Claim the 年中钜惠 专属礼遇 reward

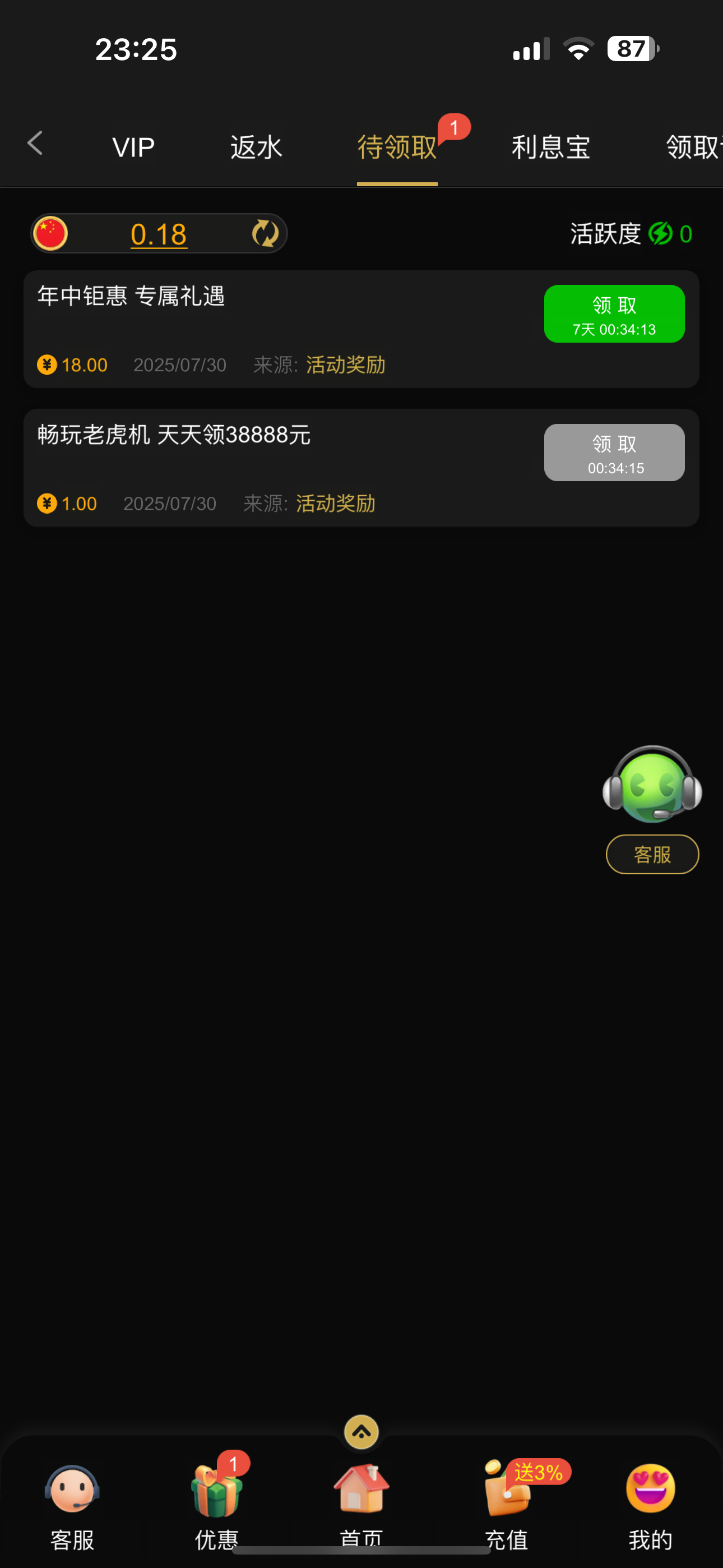[614, 314]
